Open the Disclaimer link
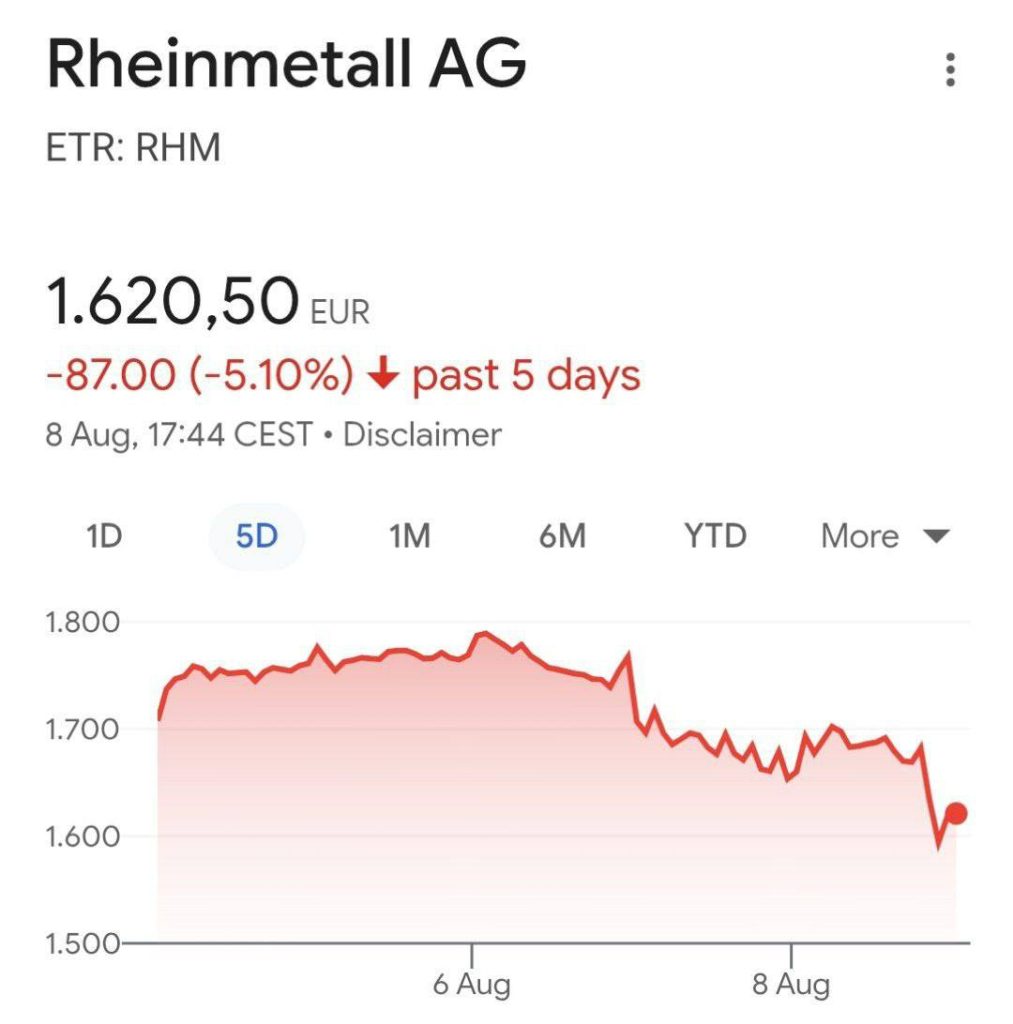 [422, 435]
